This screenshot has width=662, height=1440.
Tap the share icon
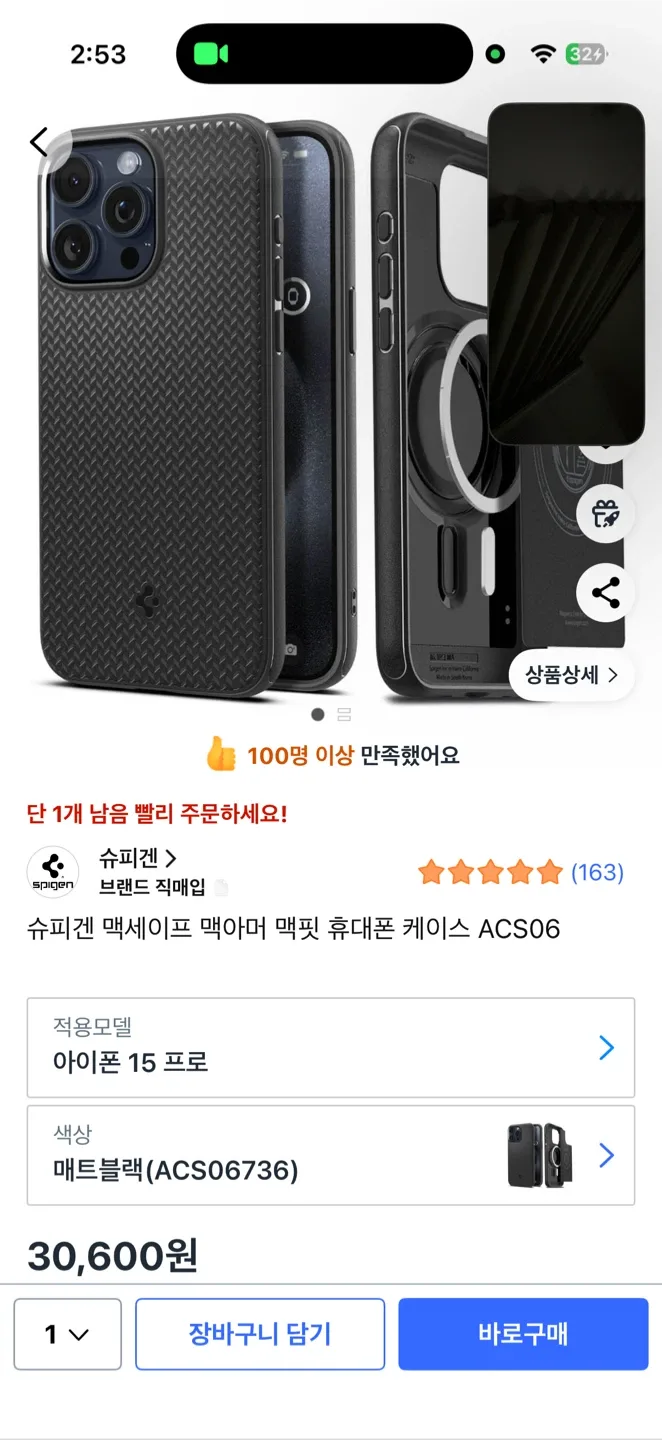606,593
